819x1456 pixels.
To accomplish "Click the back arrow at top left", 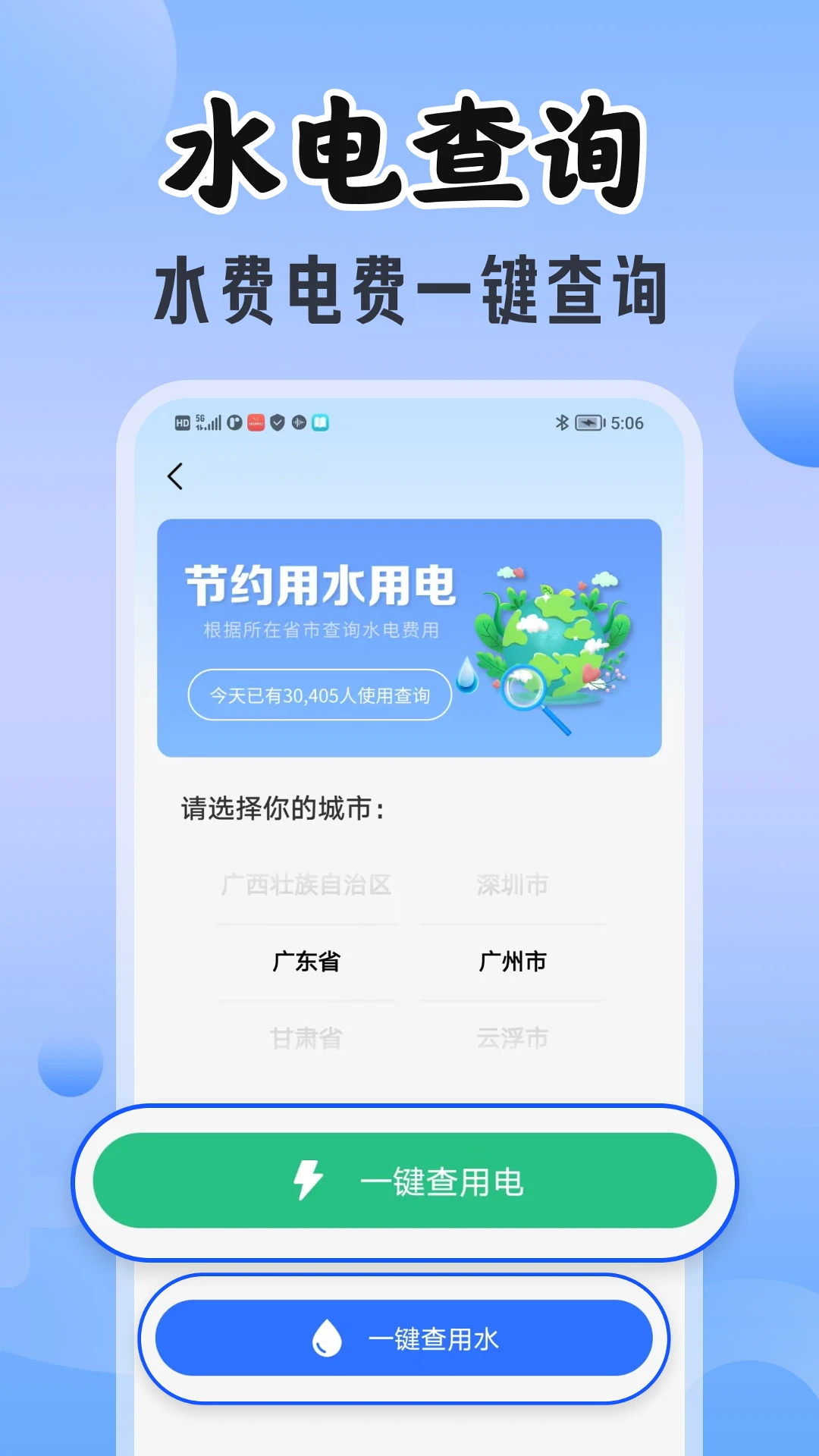I will [175, 476].
